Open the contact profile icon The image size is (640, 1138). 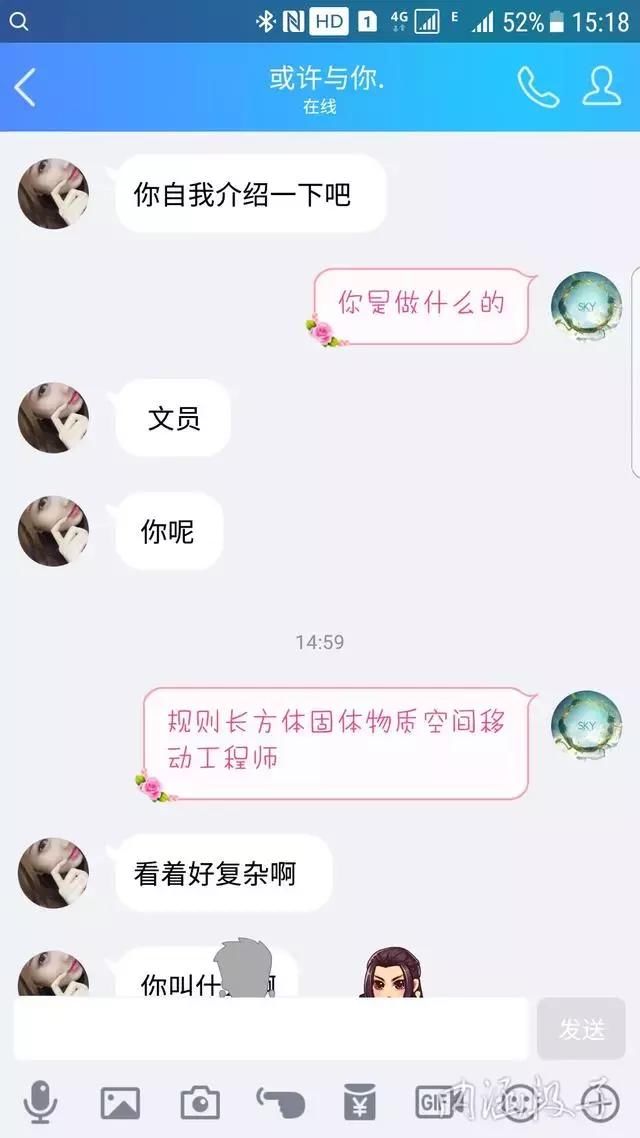coord(602,87)
